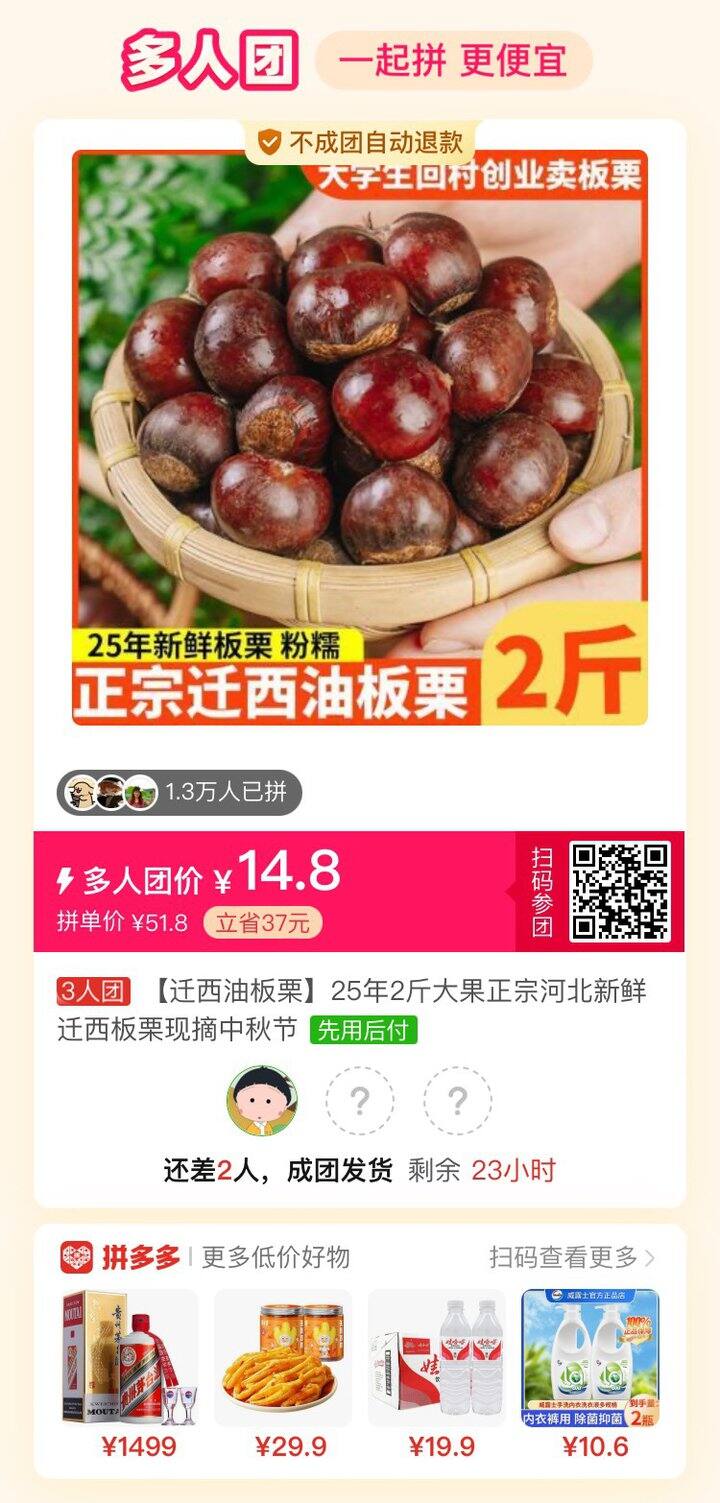Screen dimensions: 720x1503
Task: Select the first empty question-mark member slot
Action: pyautogui.click(x=360, y=1098)
